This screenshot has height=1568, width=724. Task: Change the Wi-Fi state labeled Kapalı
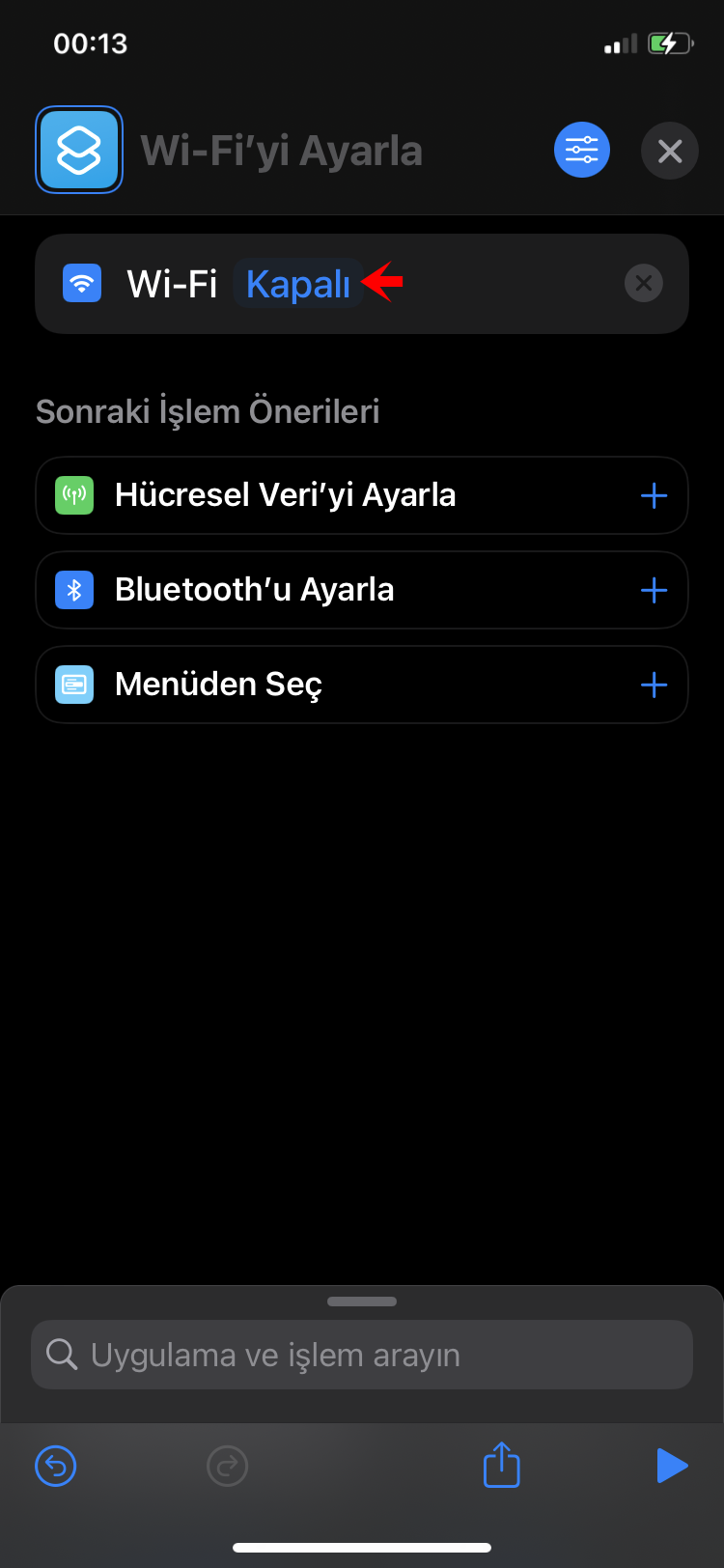click(x=298, y=284)
